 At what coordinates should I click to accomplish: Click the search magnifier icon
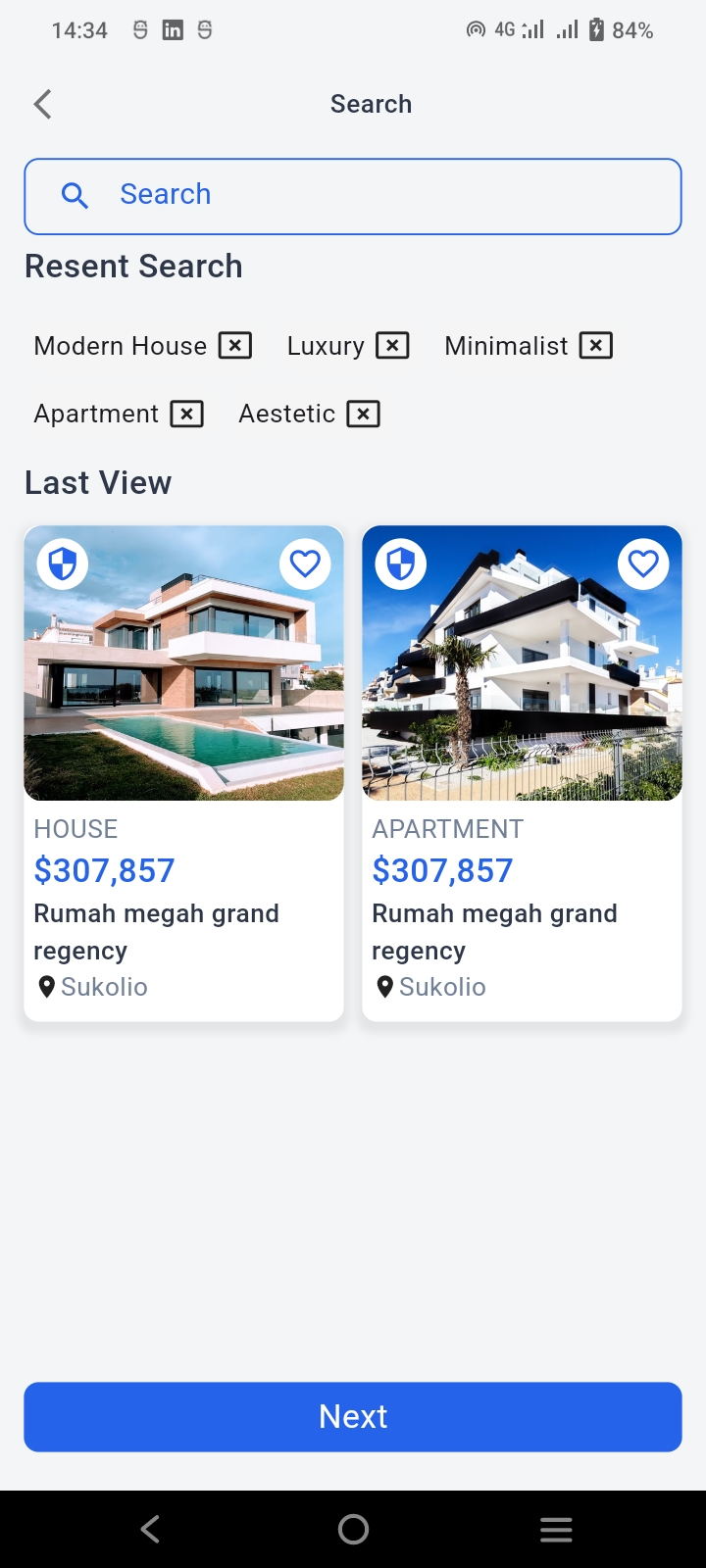(76, 195)
